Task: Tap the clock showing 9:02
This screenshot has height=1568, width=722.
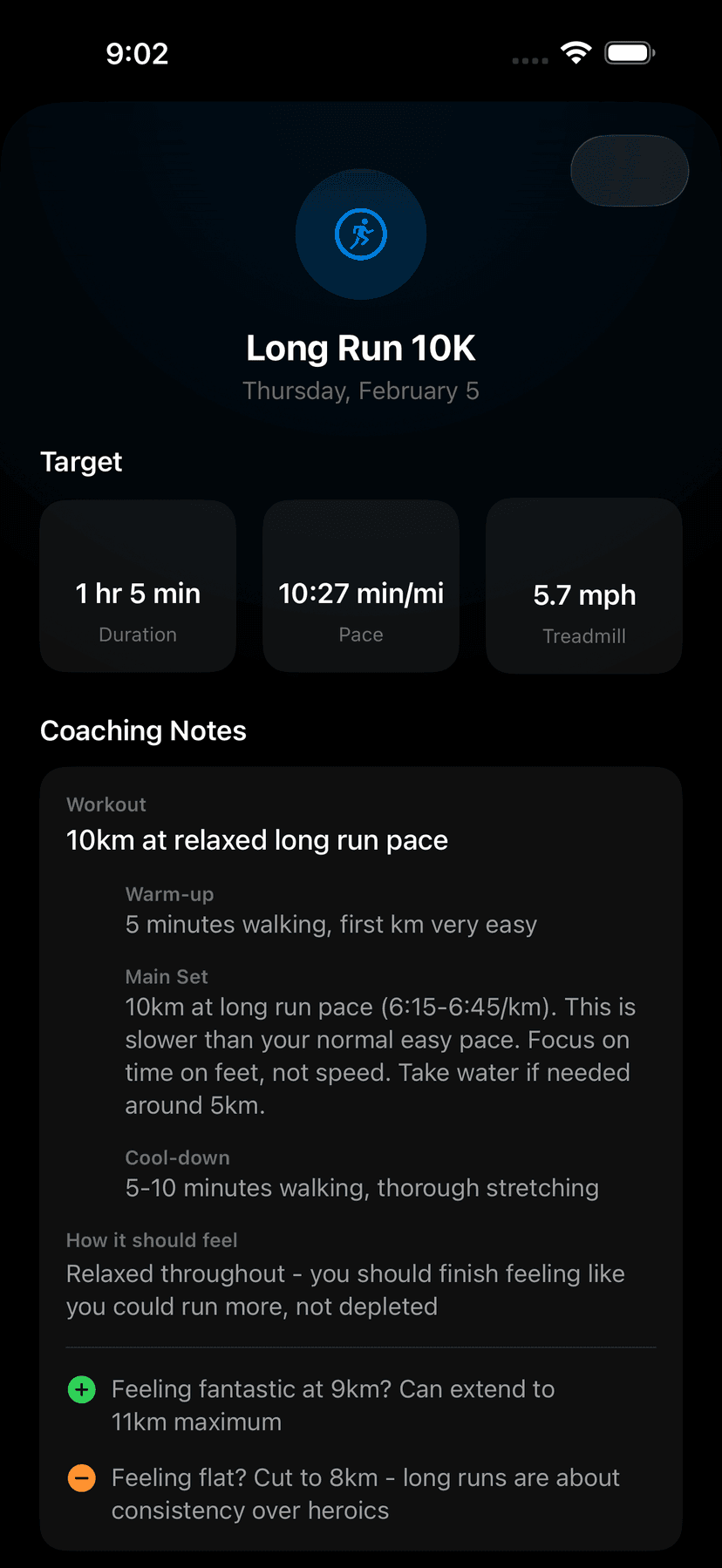Action: pyautogui.click(x=137, y=53)
